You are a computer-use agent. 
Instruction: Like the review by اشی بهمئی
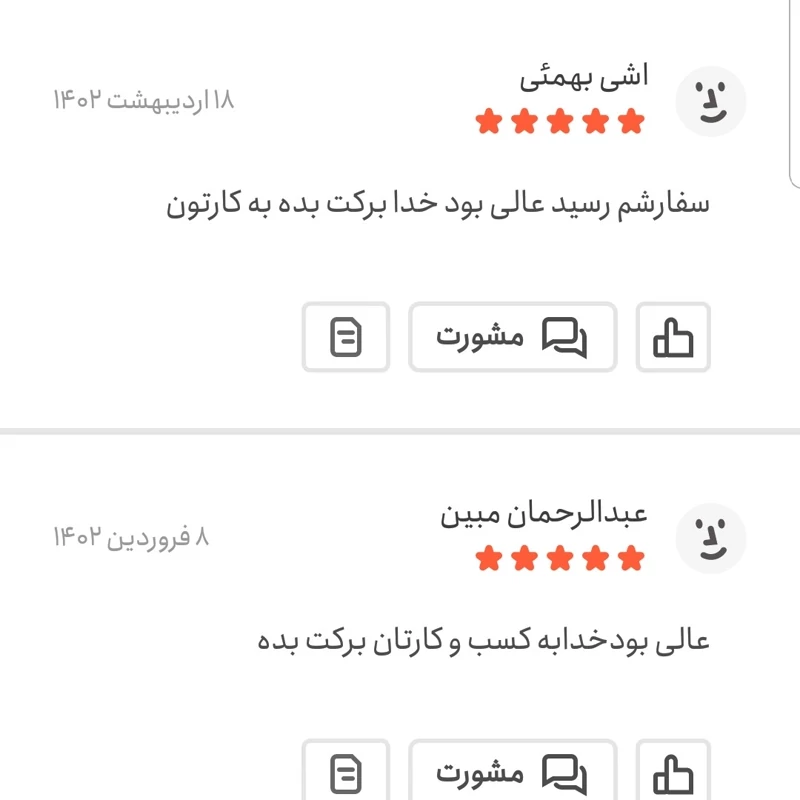(673, 337)
